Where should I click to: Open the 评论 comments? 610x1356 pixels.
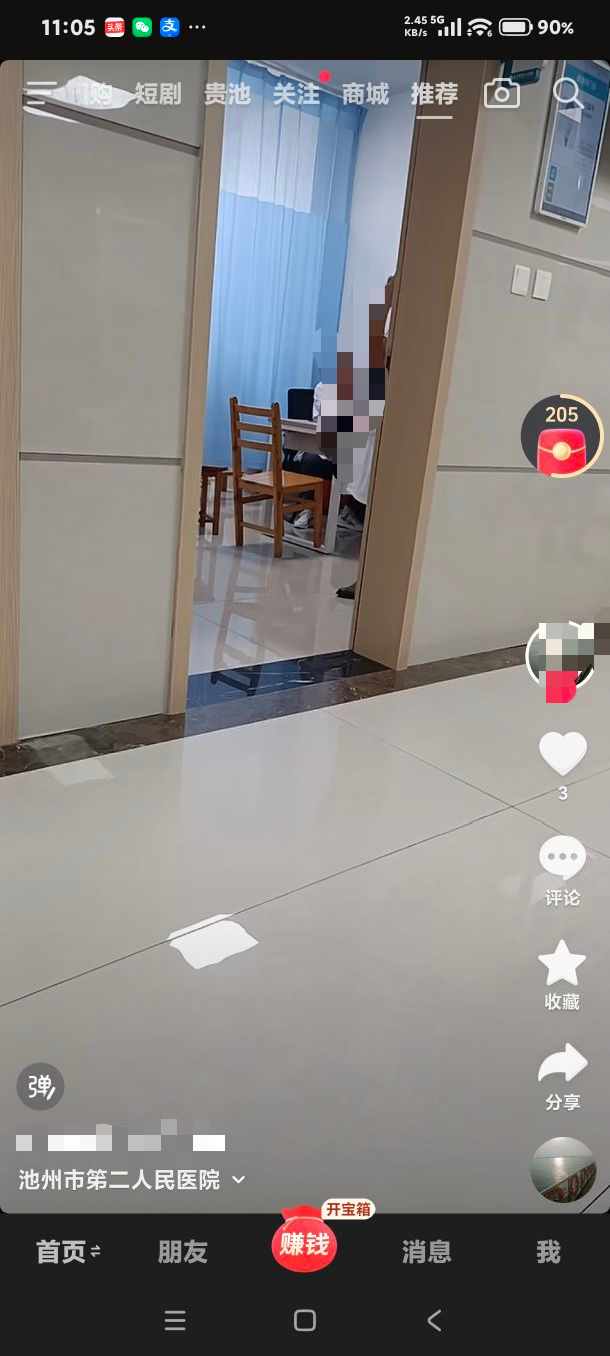click(563, 871)
